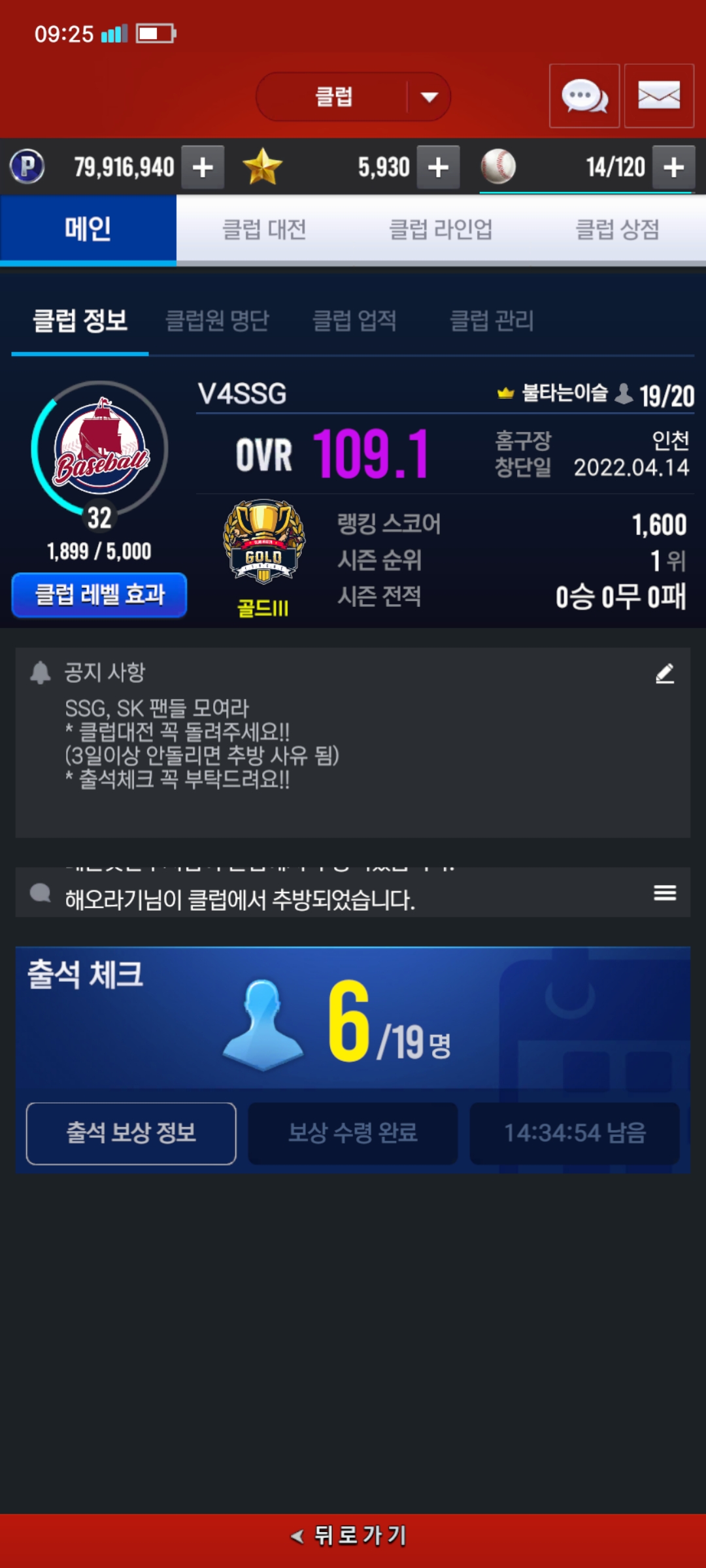Switch to the 클럽 상점 tab
The height and width of the screenshot is (1568, 706).
(617, 229)
